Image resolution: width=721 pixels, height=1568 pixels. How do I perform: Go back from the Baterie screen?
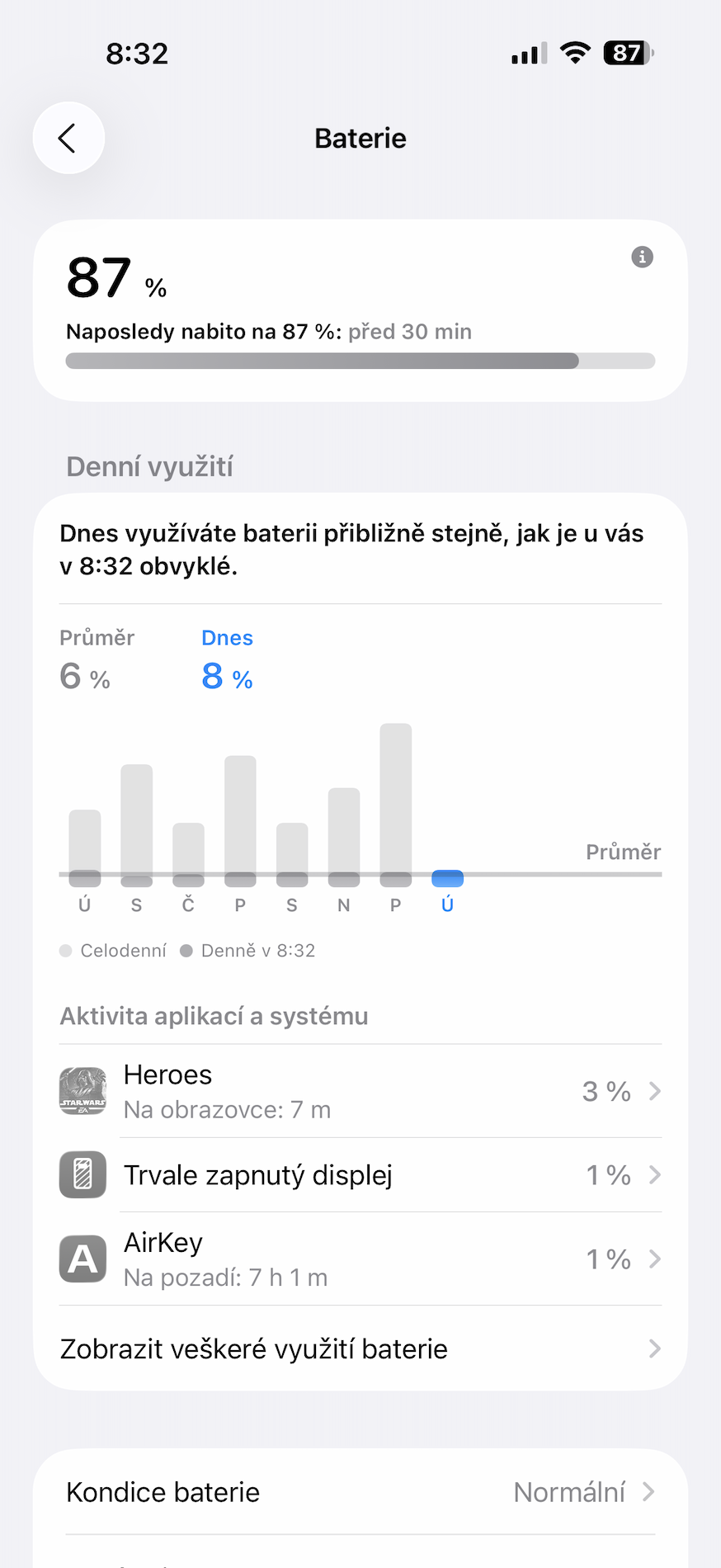[68, 138]
